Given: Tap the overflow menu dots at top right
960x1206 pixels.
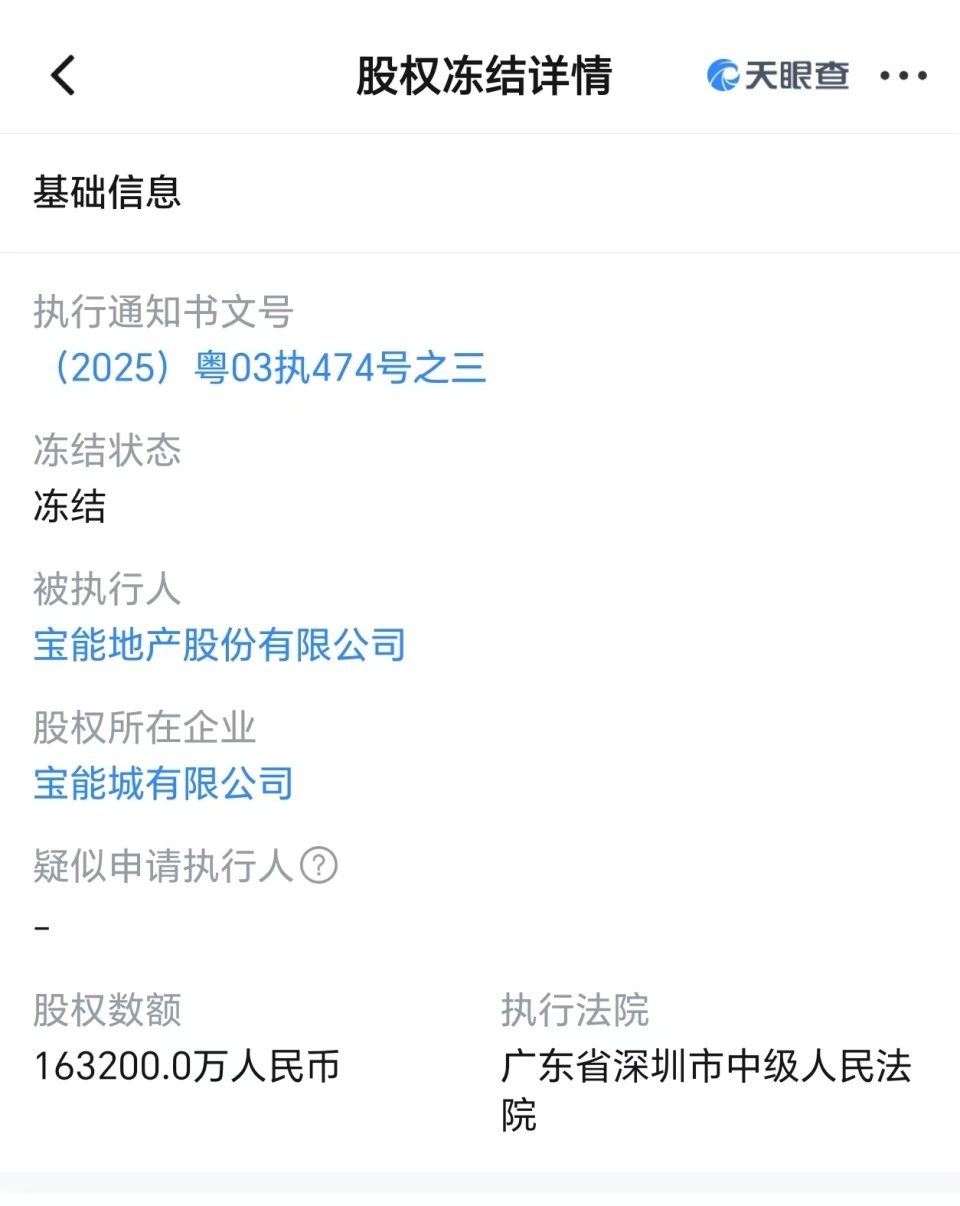Looking at the screenshot, I should 905,75.
